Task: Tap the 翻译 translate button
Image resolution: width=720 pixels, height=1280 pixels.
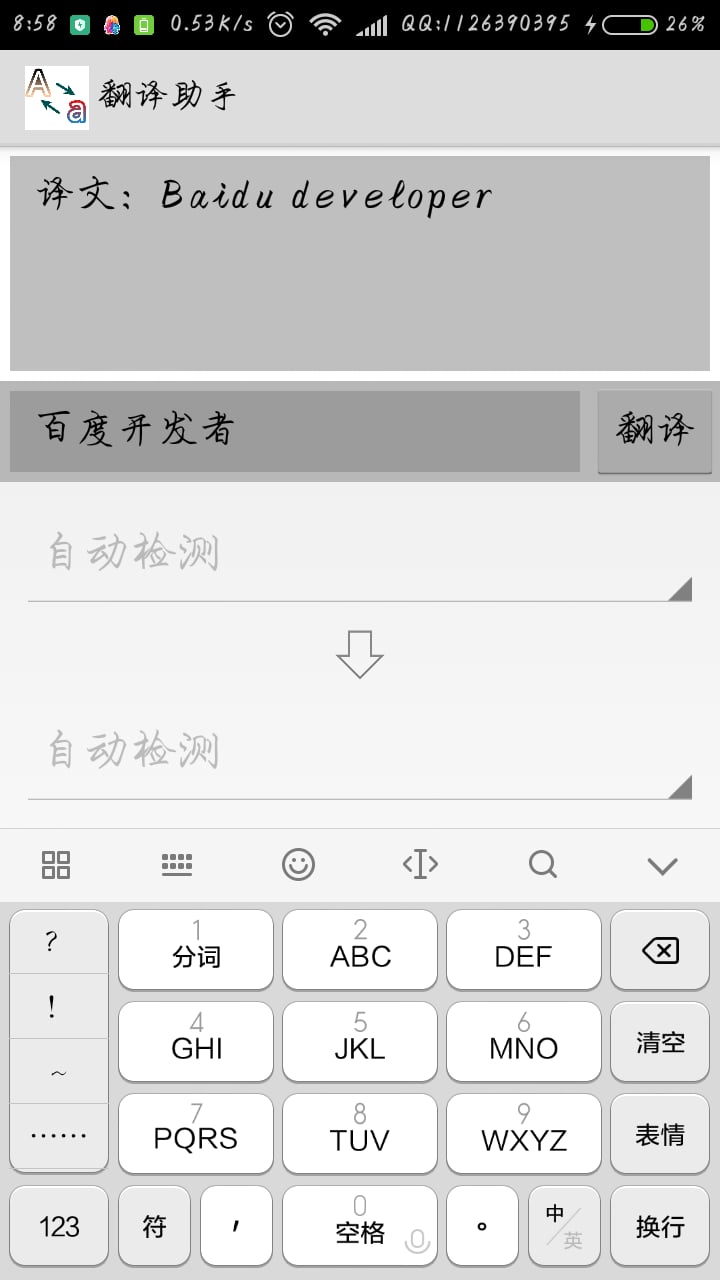Action: [x=654, y=431]
